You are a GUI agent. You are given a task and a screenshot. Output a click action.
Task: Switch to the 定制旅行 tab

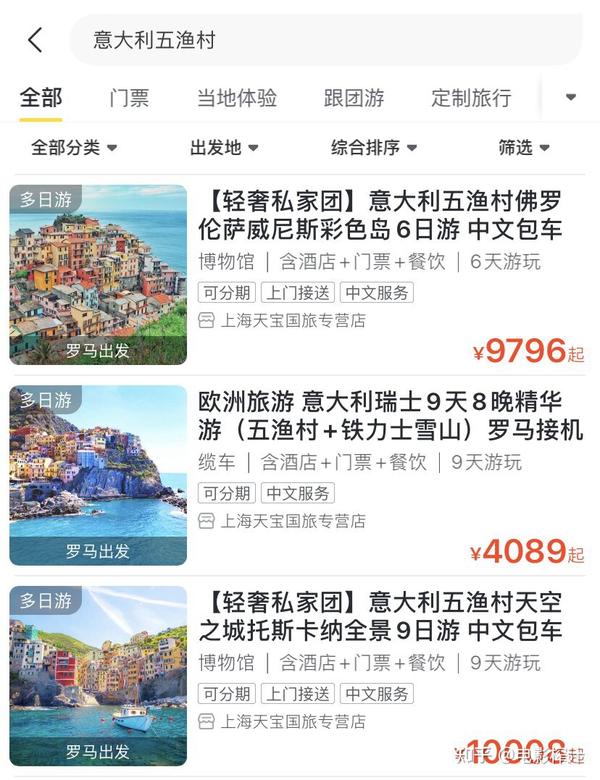tap(470, 98)
